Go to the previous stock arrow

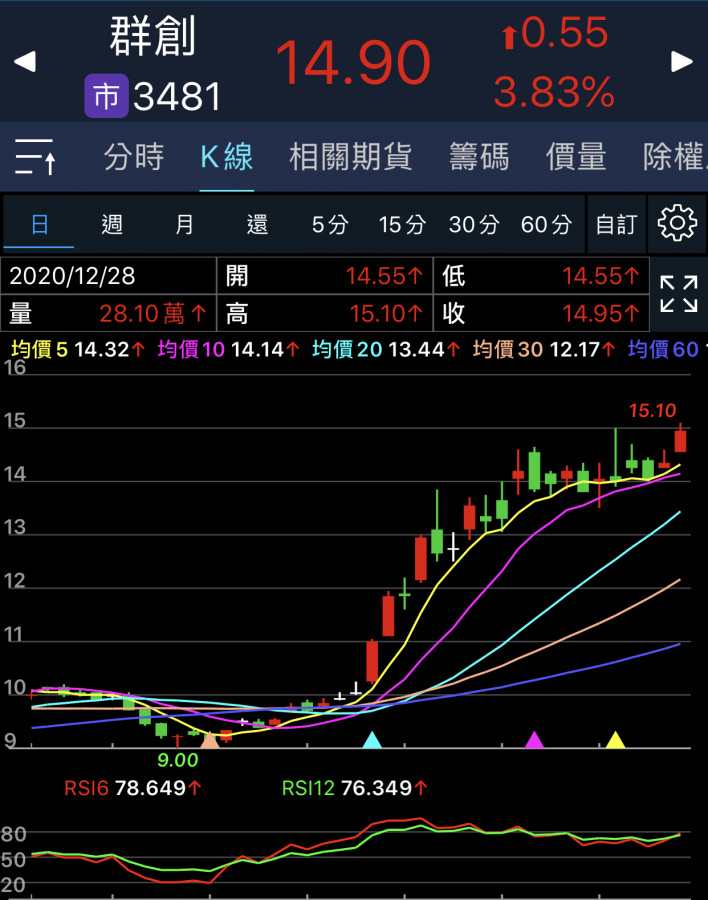click(x=25, y=62)
